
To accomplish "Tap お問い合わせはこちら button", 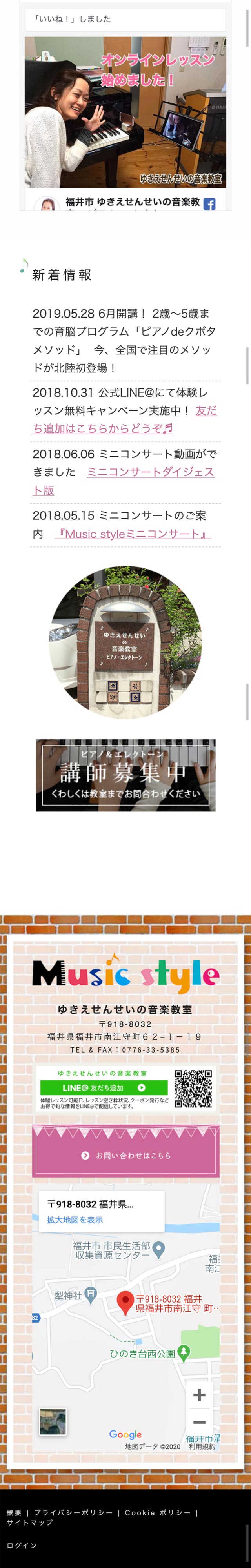I will pyautogui.click(x=125, y=1155).
